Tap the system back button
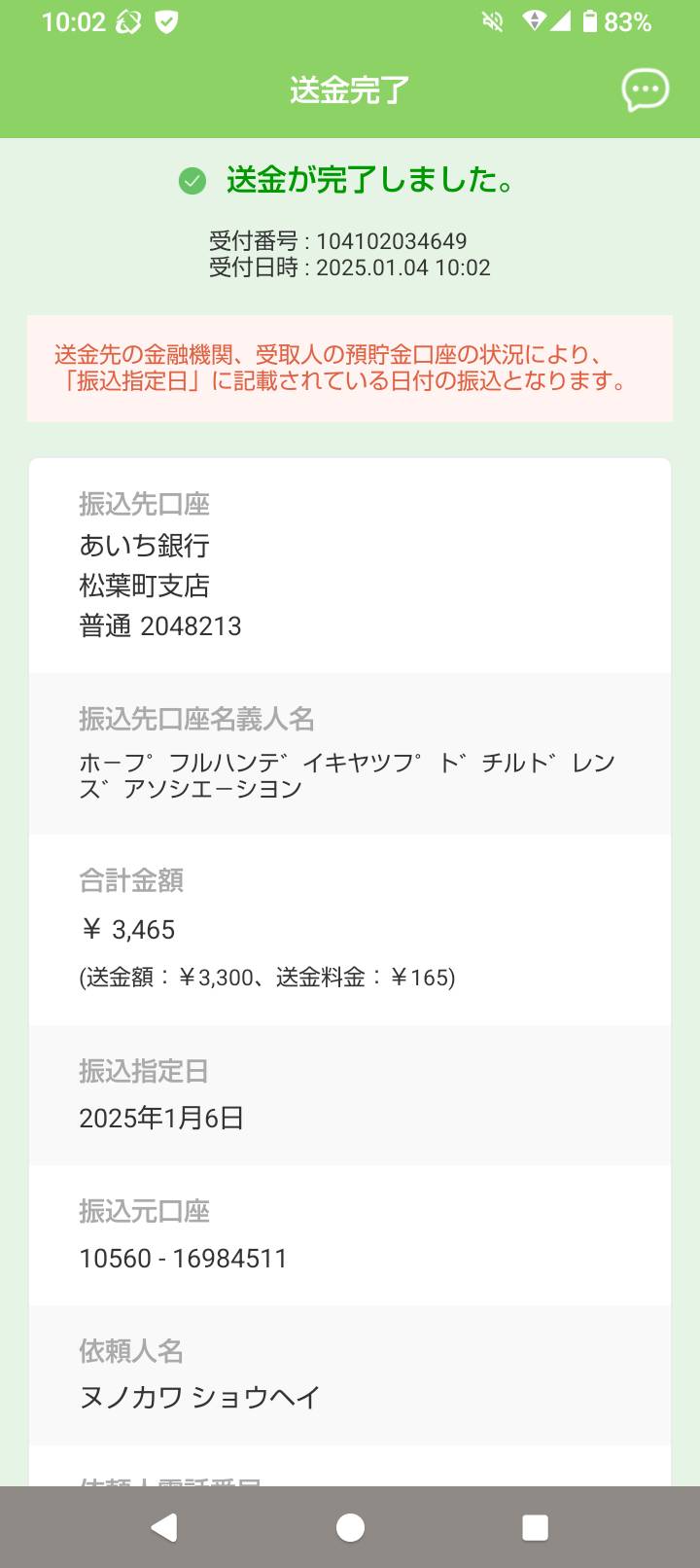Image resolution: width=700 pixels, height=1568 pixels. tap(164, 1527)
